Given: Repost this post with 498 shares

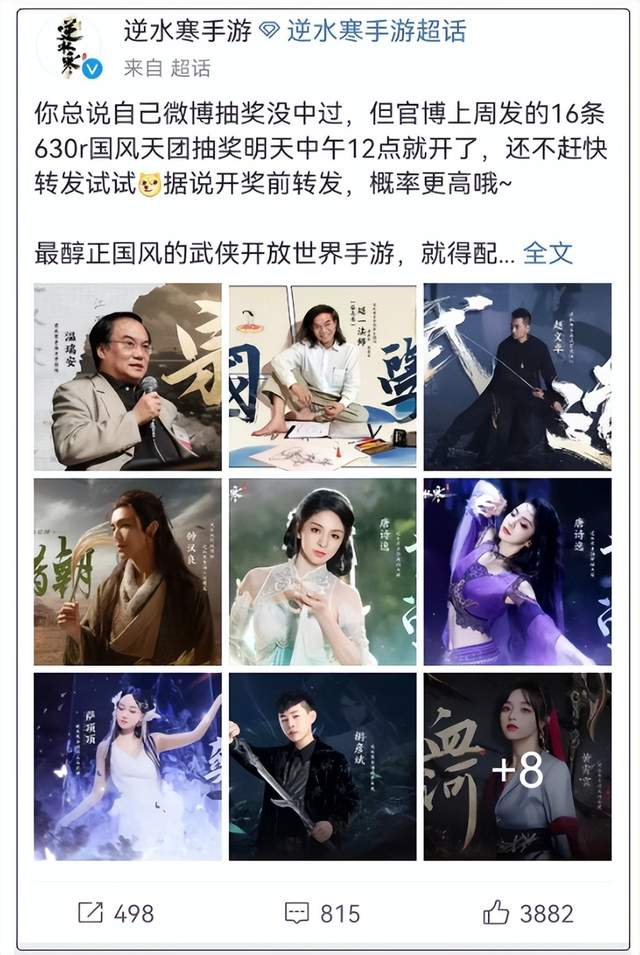Looking at the screenshot, I should click(115, 912).
